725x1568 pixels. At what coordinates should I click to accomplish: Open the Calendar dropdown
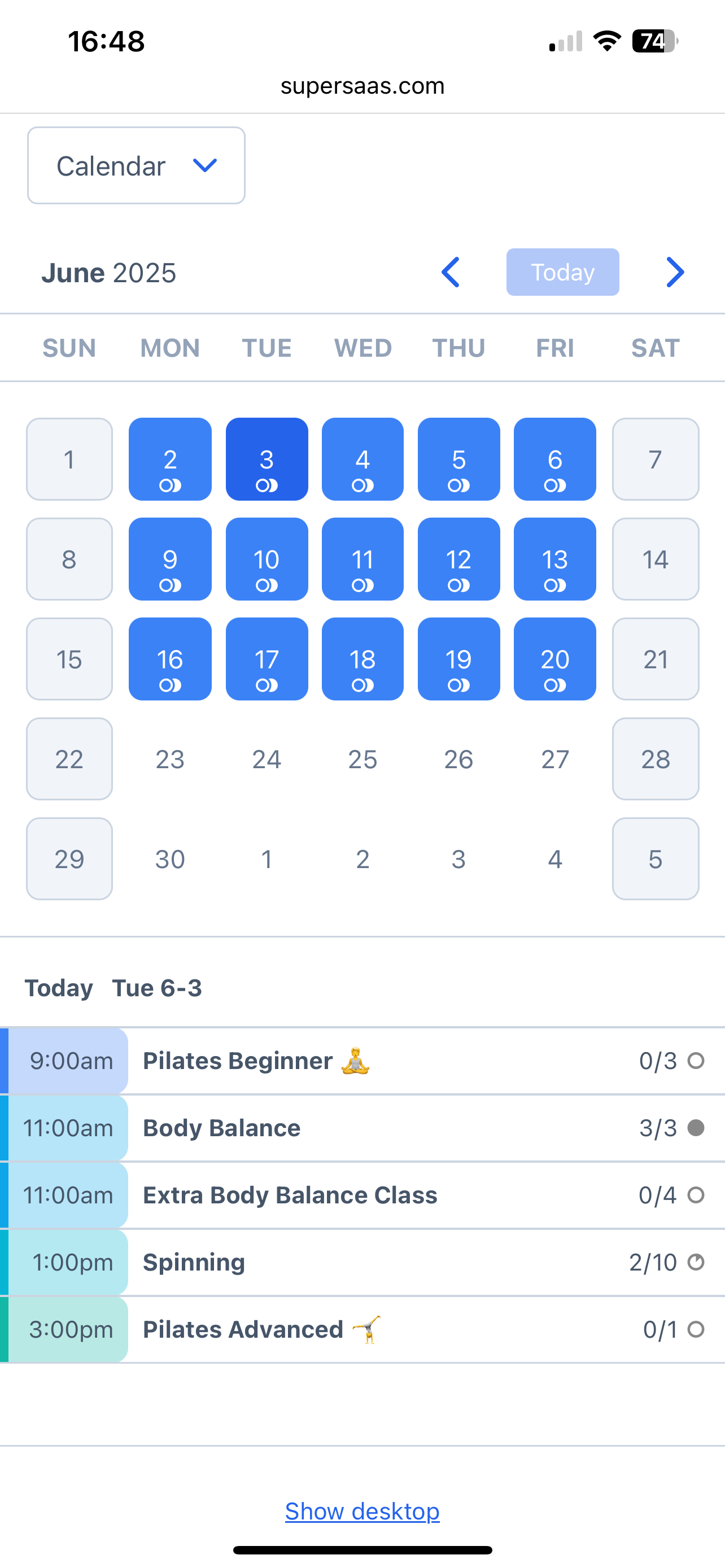pos(136,165)
